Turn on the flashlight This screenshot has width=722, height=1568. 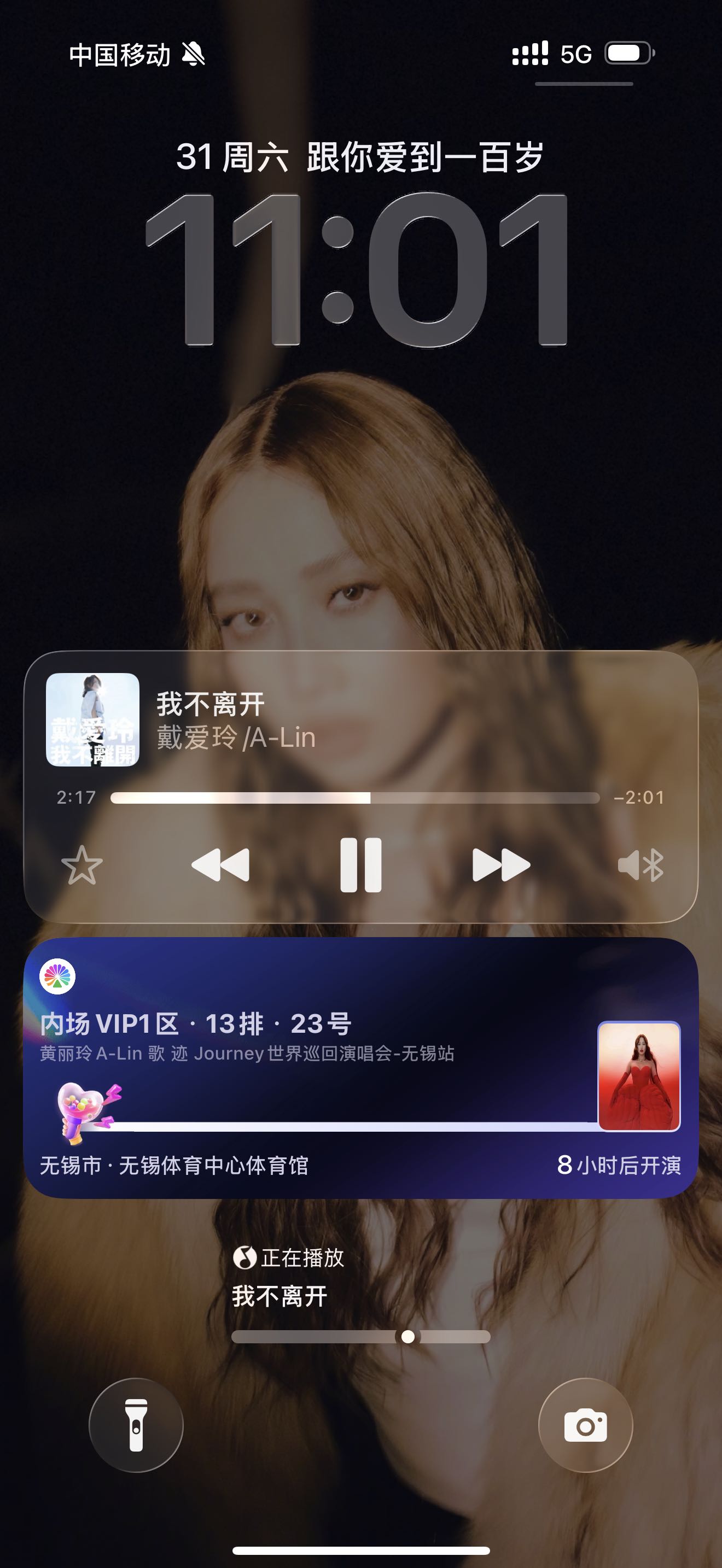pyautogui.click(x=136, y=1425)
